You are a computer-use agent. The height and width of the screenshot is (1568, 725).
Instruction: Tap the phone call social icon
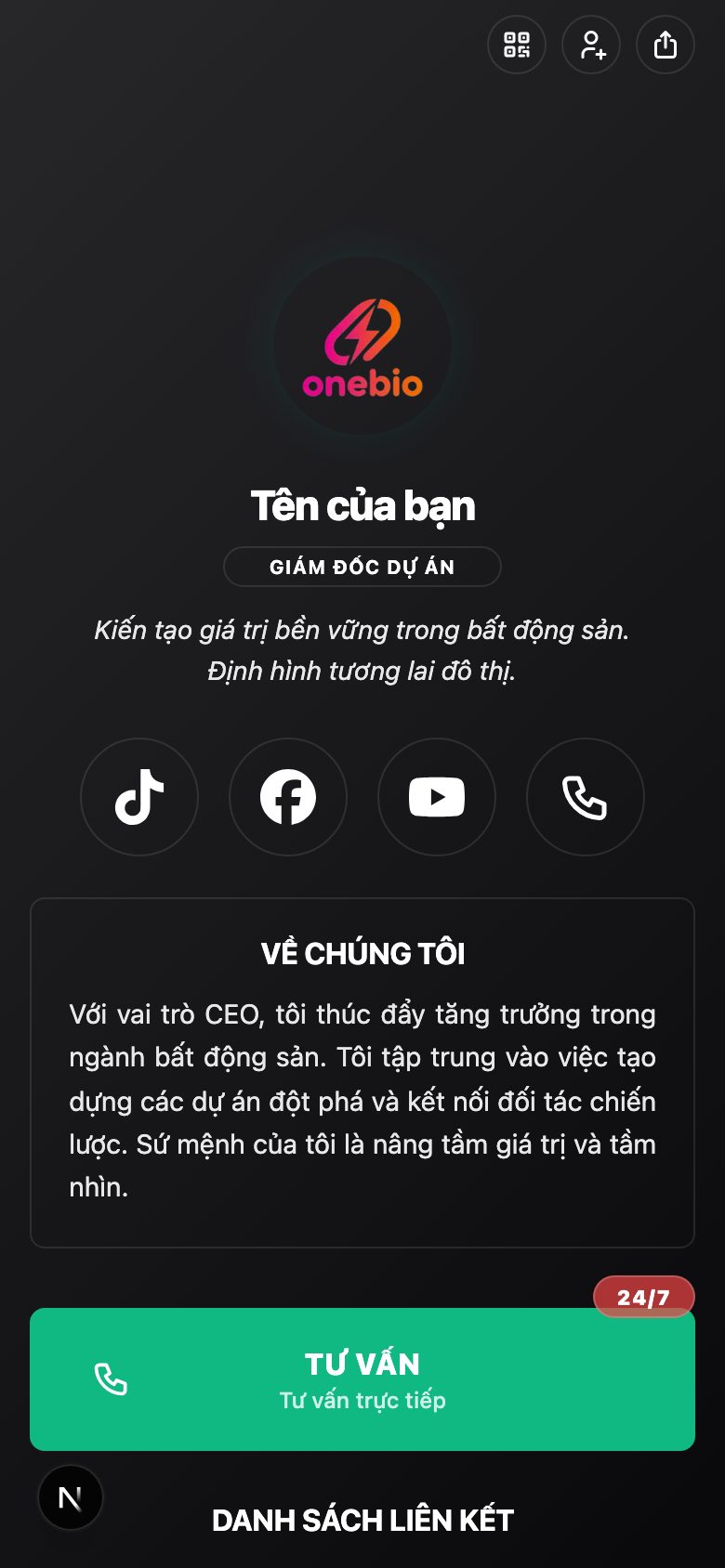pos(585,797)
